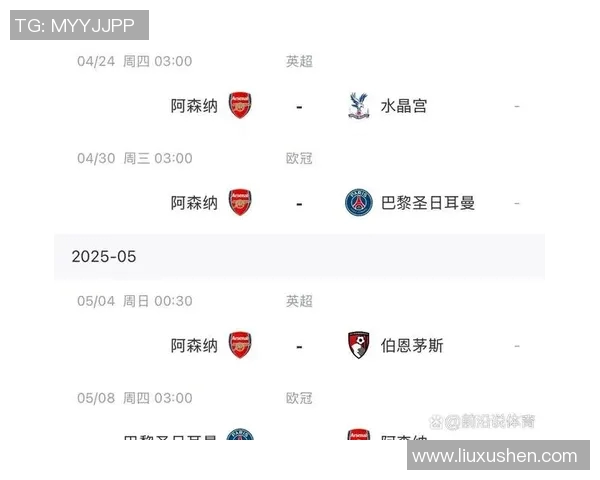Open the Arsenal vs Crystal Palace match

click(299, 105)
